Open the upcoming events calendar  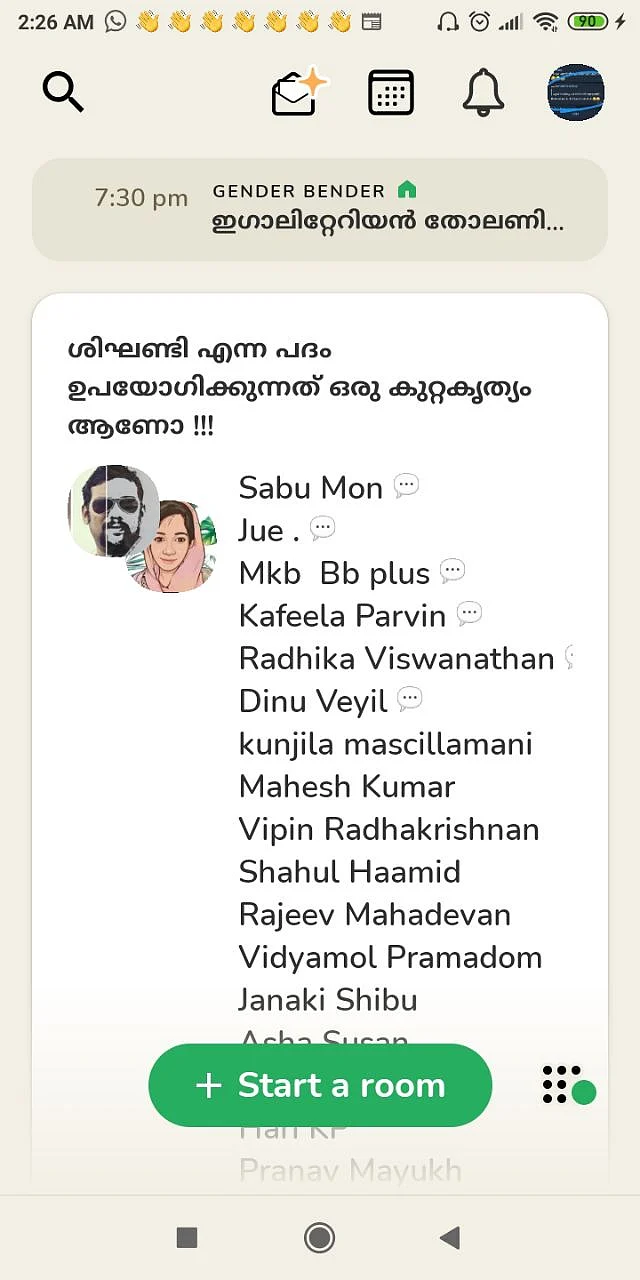(x=391, y=93)
